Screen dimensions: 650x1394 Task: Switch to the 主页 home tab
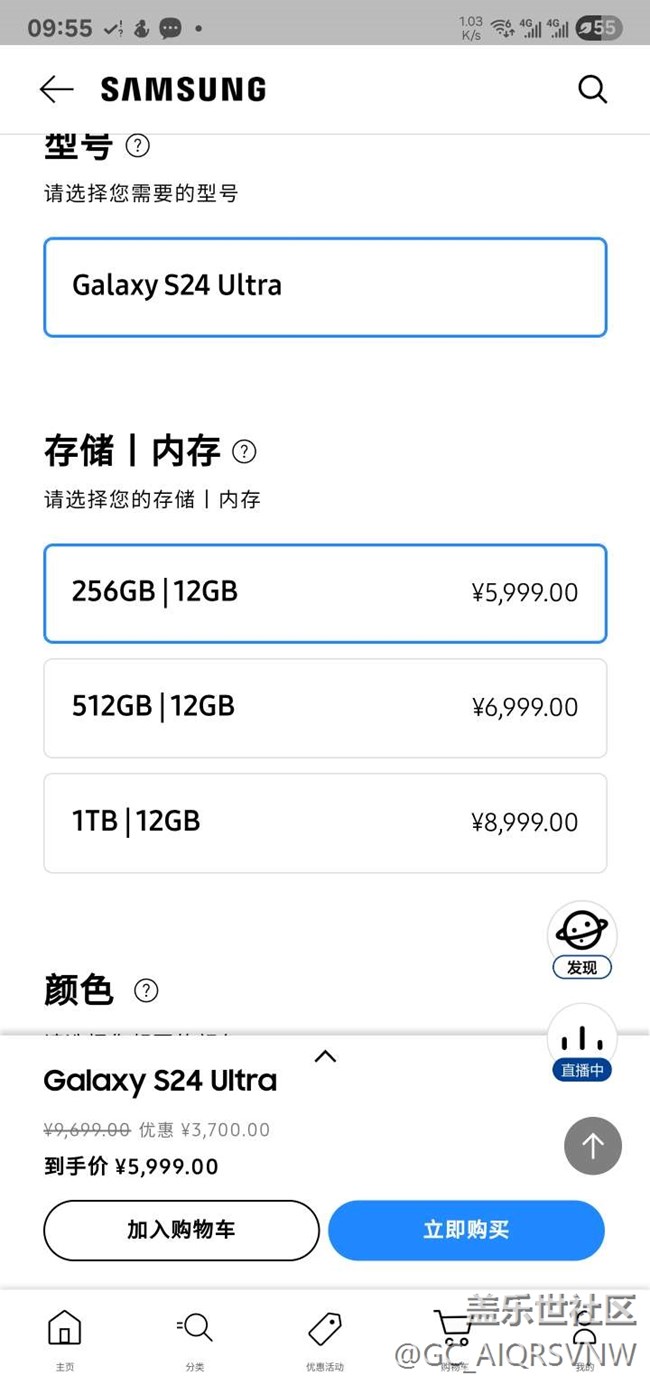point(64,1340)
